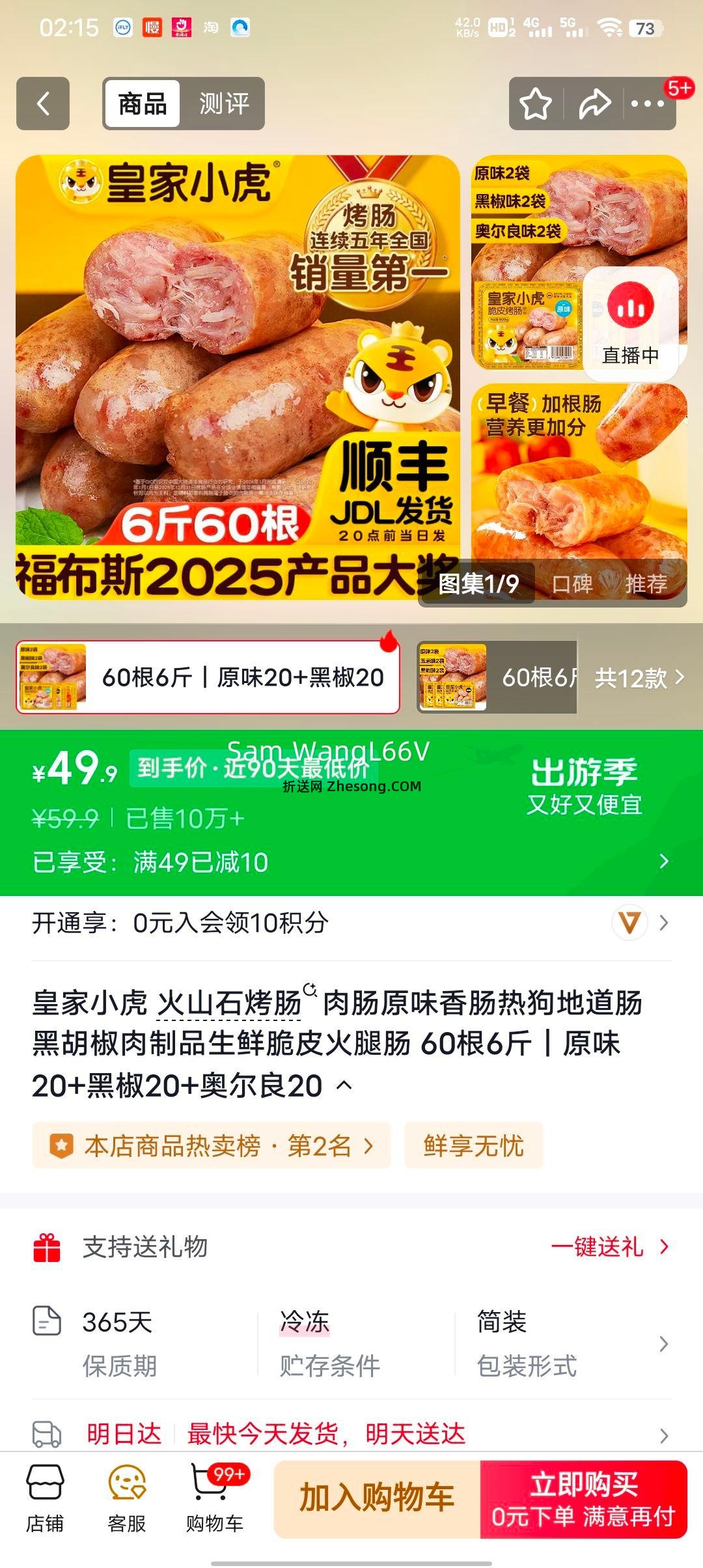703x1568 pixels.
Task: Open the share icon in the top bar
Action: point(594,104)
